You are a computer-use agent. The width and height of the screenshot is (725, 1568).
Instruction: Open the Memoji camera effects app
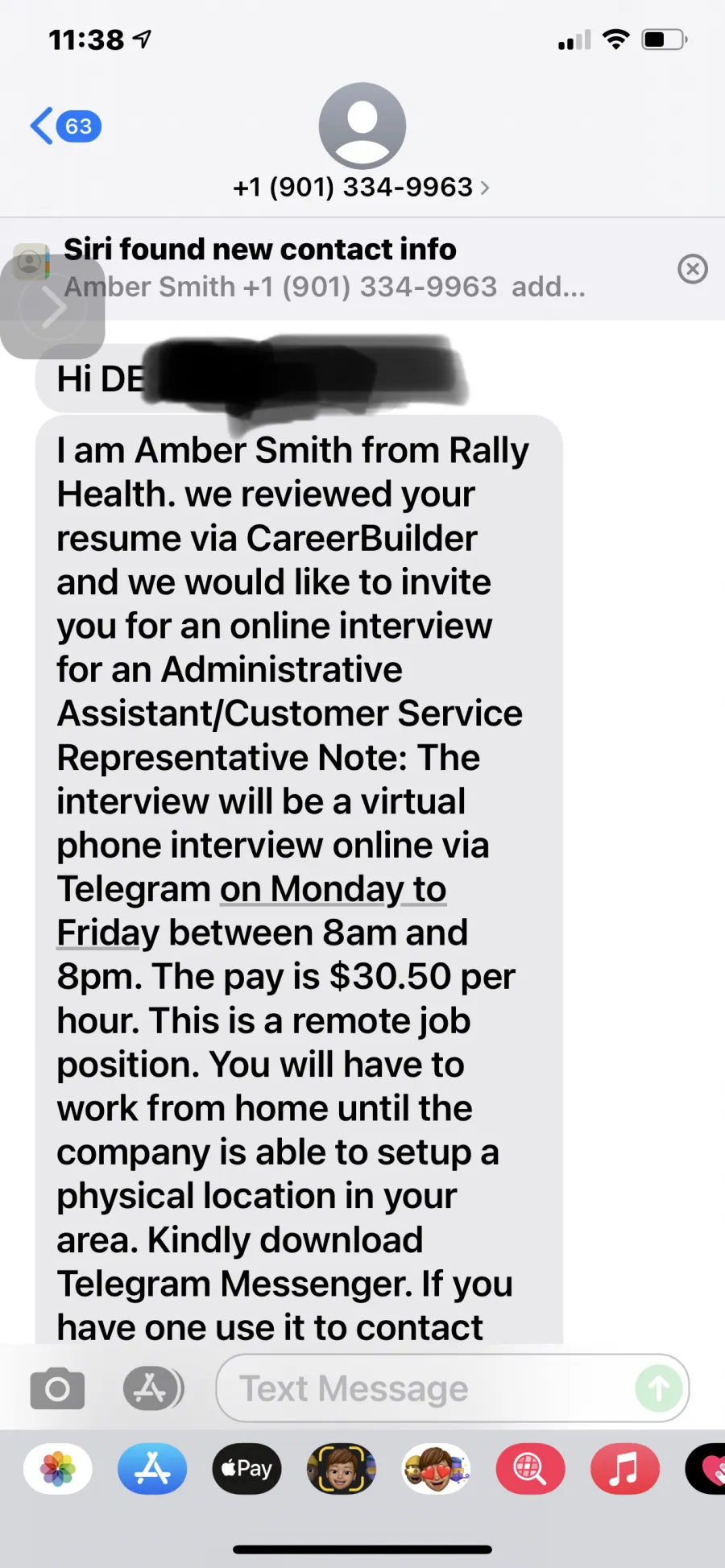(342, 1469)
